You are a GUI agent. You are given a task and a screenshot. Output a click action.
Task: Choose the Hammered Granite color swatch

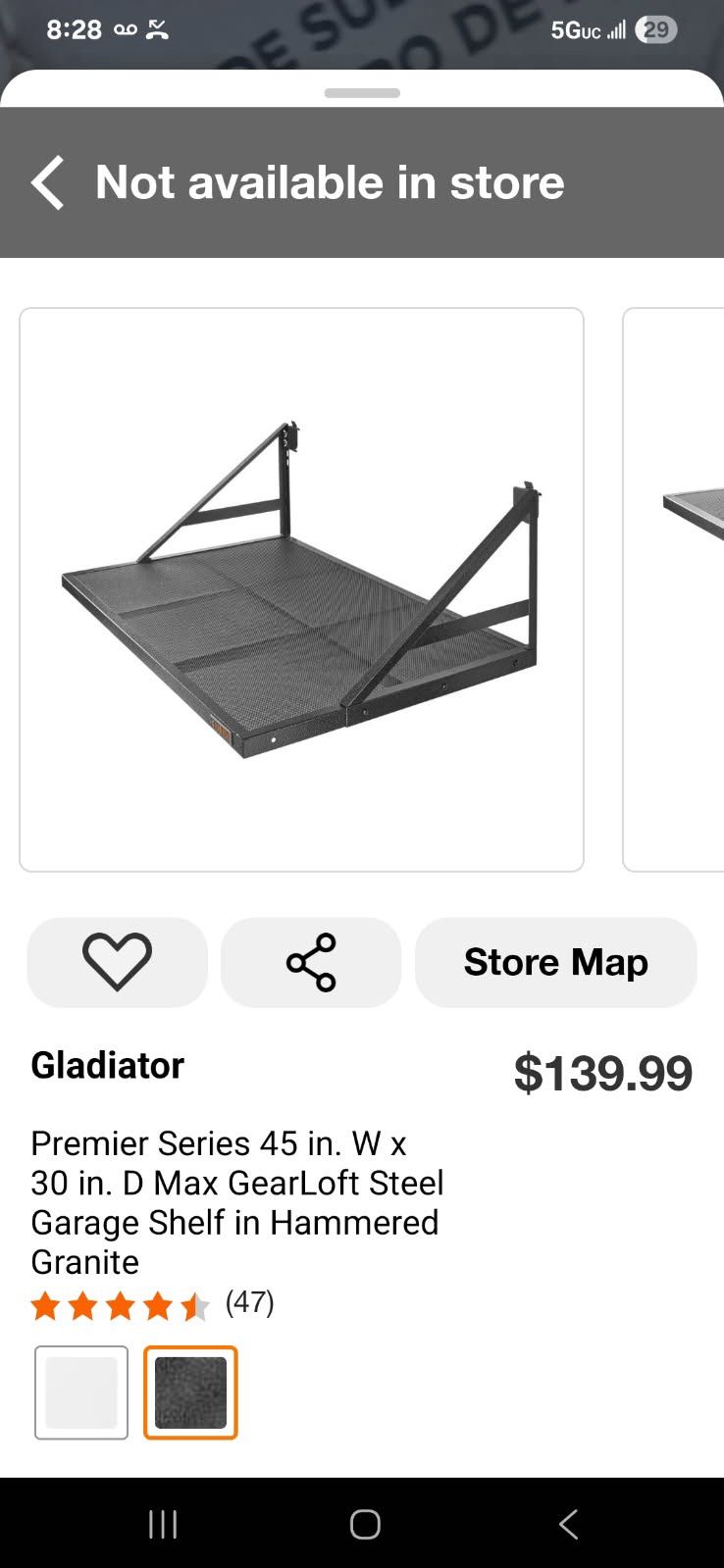[191, 1392]
